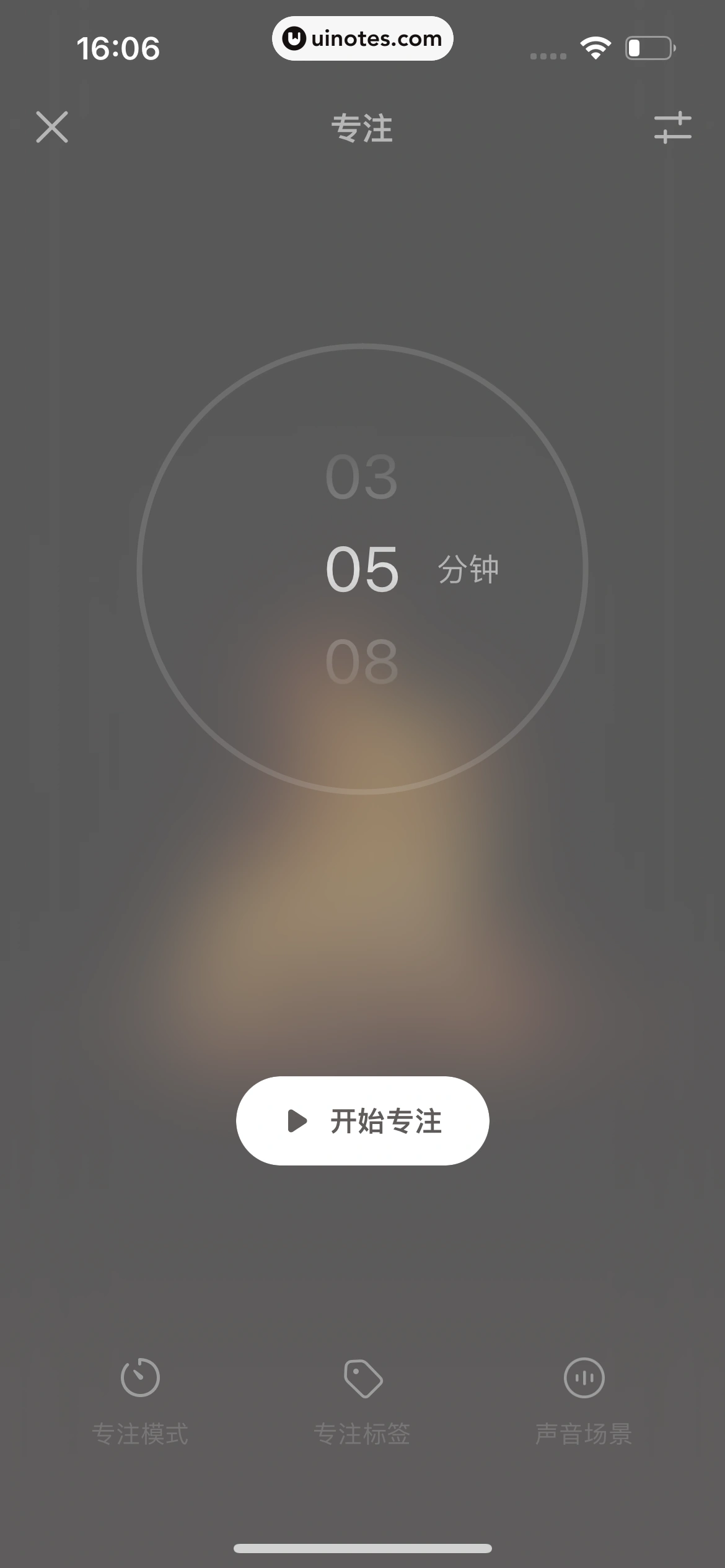Open 专注模式 via the timer icon
Viewport: 725px width, 1568px height.
[x=139, y=1378]
